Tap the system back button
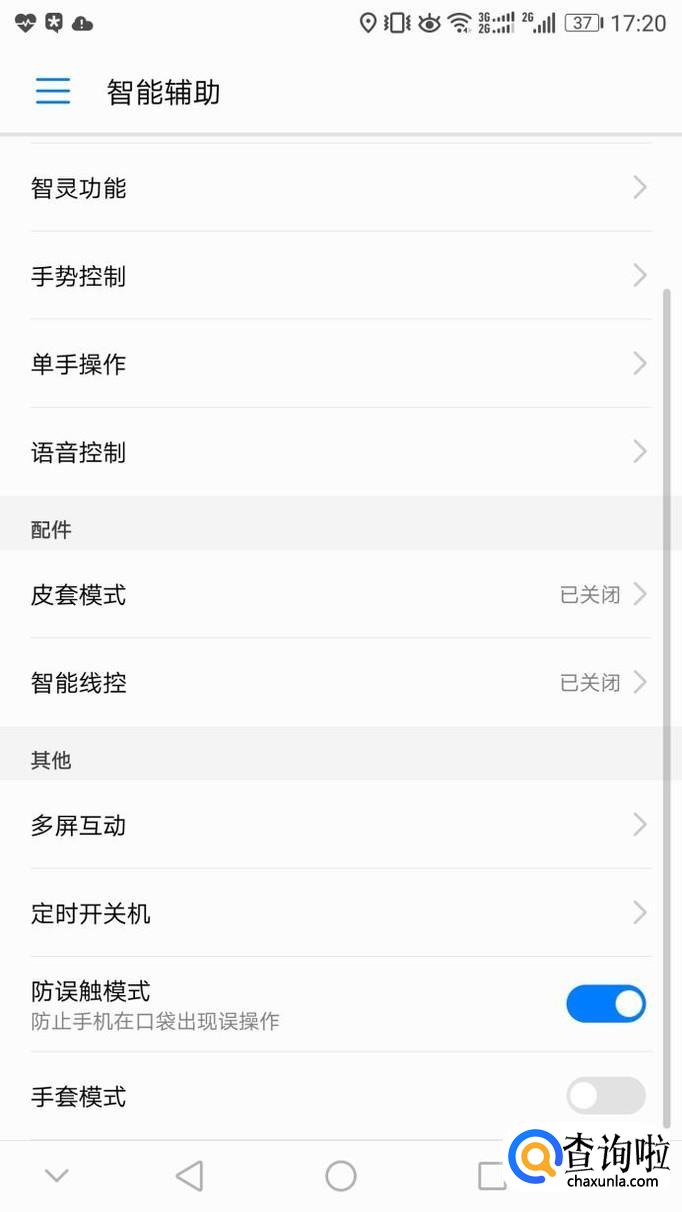Screen dimensions: 682x1212 (189, 1176)
